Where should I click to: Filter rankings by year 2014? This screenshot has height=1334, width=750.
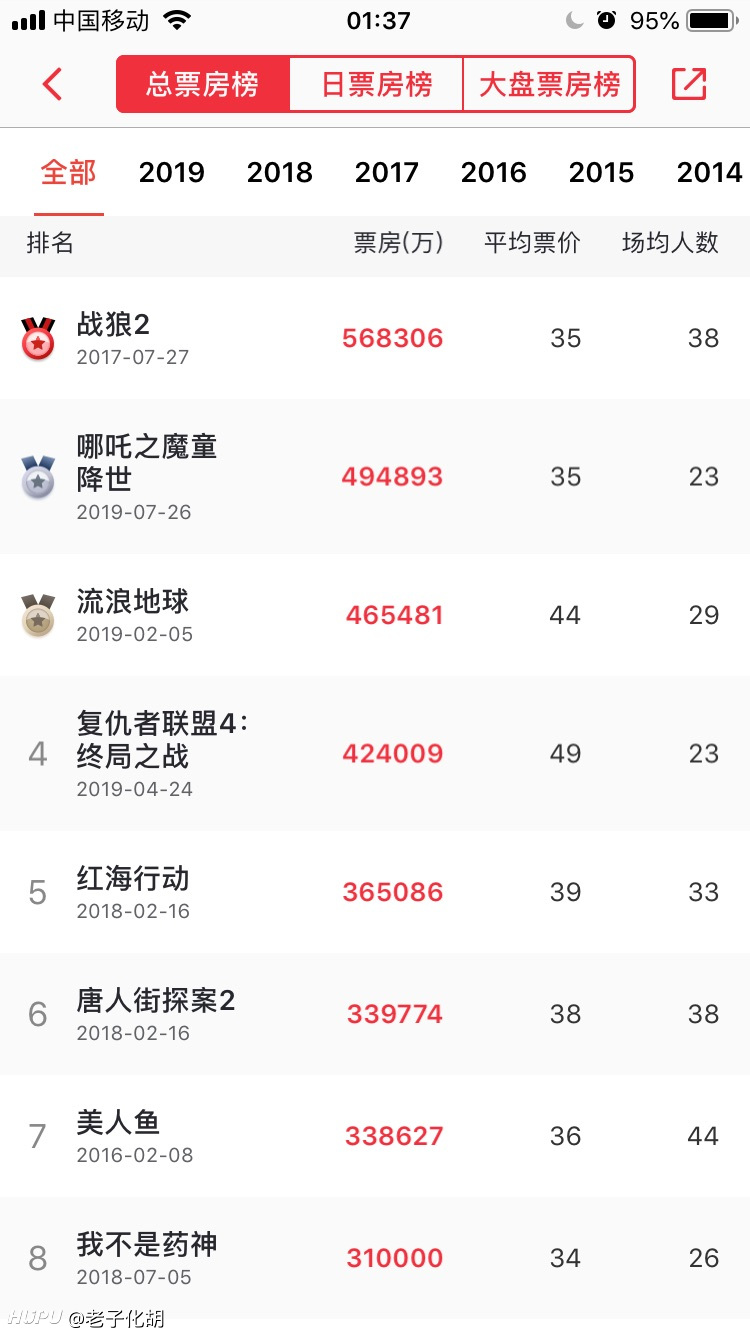pyautogui.click(x=710, y=172)
